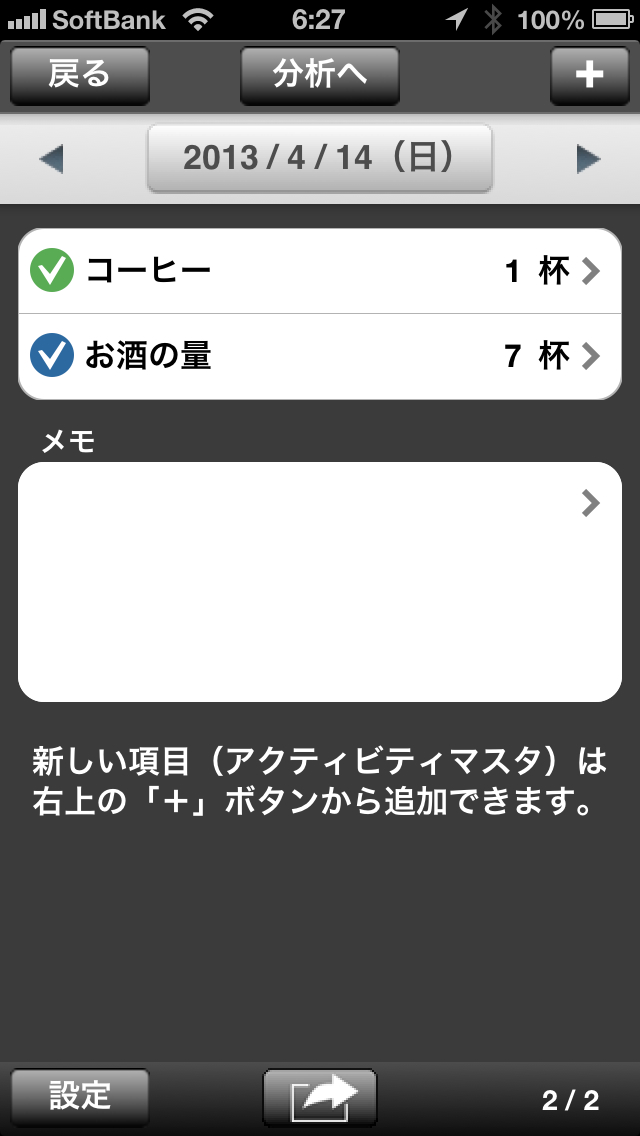Open 設定 settings
This screenshot has height=1136, width=640.
80,1097
